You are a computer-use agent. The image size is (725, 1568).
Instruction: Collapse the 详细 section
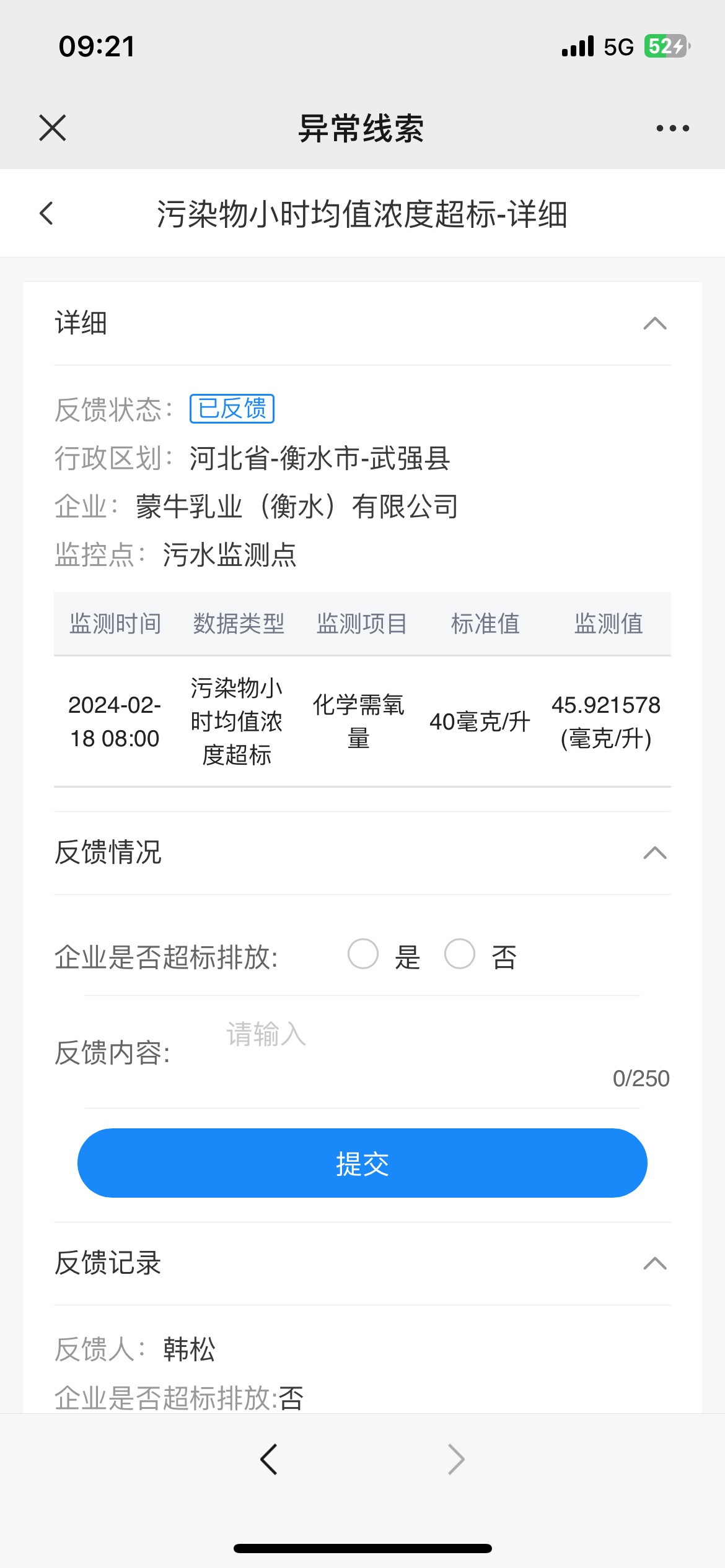(x=655, y=323)
